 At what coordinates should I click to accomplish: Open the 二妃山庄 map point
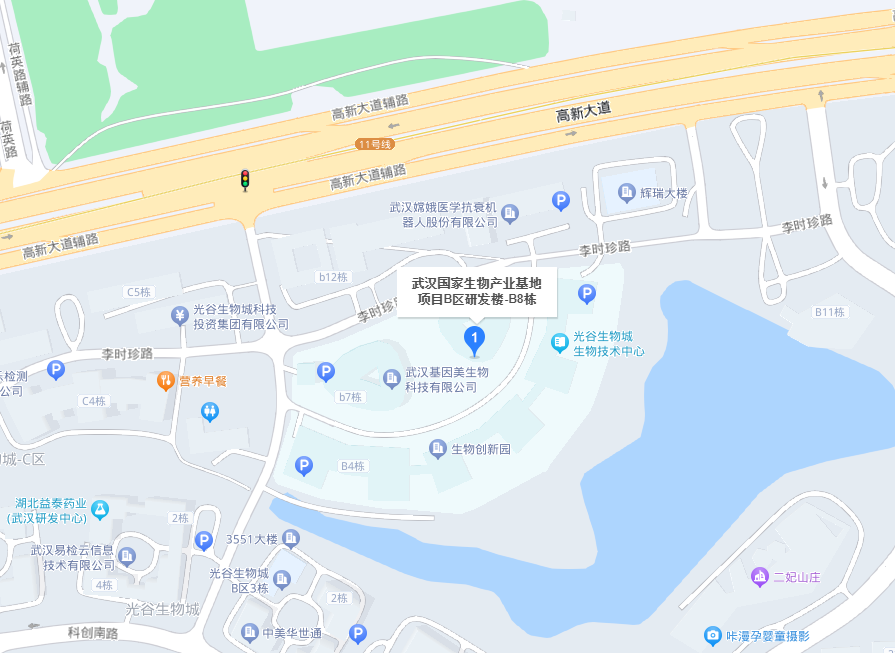pyautogui.click(x=760, y=577)
